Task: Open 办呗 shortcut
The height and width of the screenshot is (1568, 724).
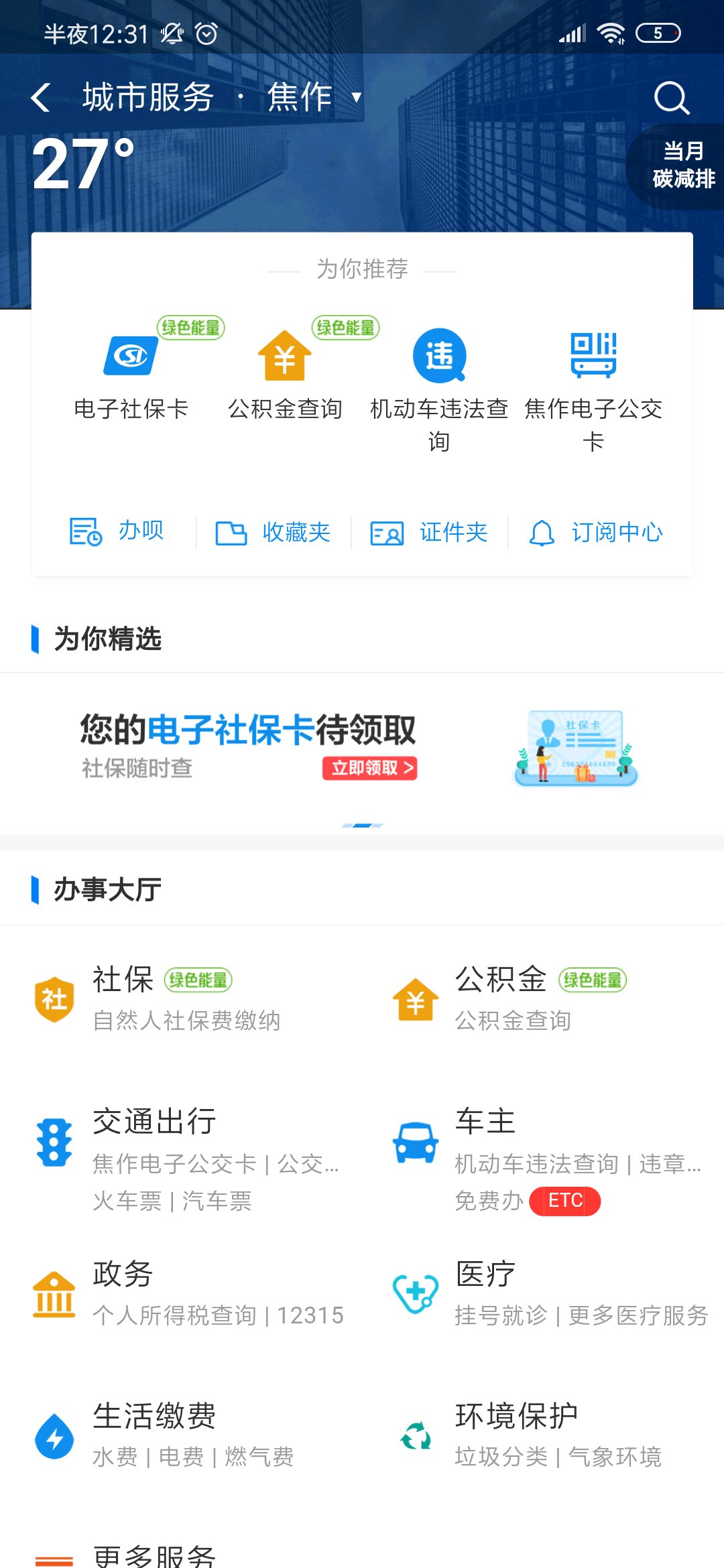Action: tap(117, 531)
